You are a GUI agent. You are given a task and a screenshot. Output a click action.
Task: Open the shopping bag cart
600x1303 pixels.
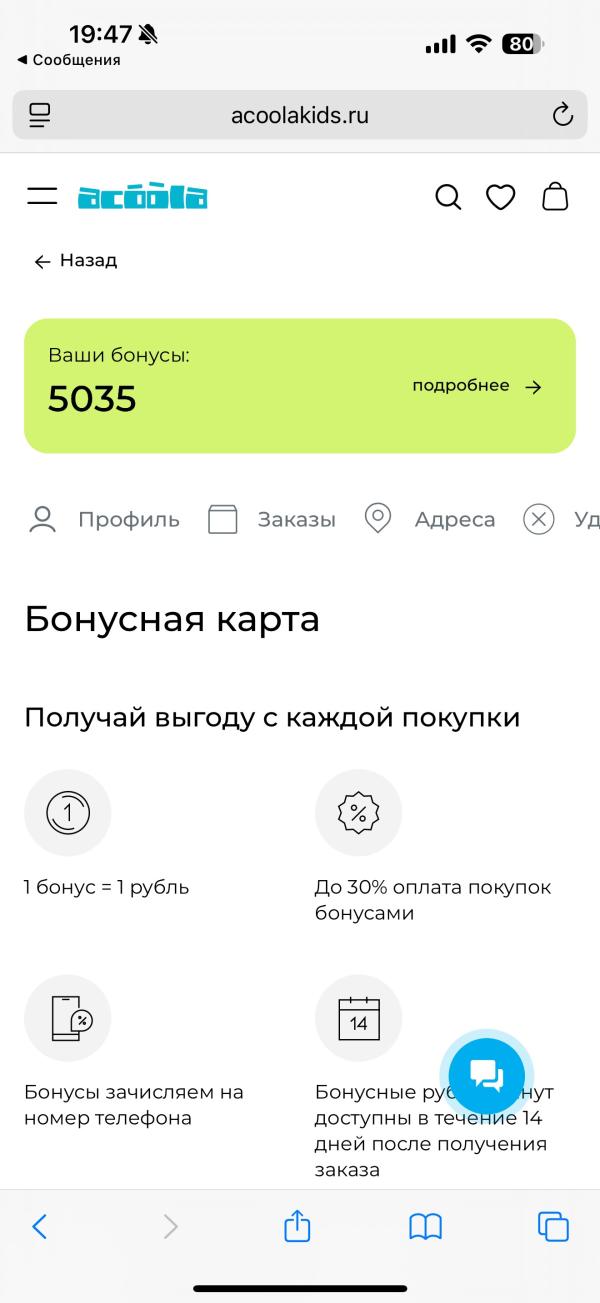[x=555, y=197]
